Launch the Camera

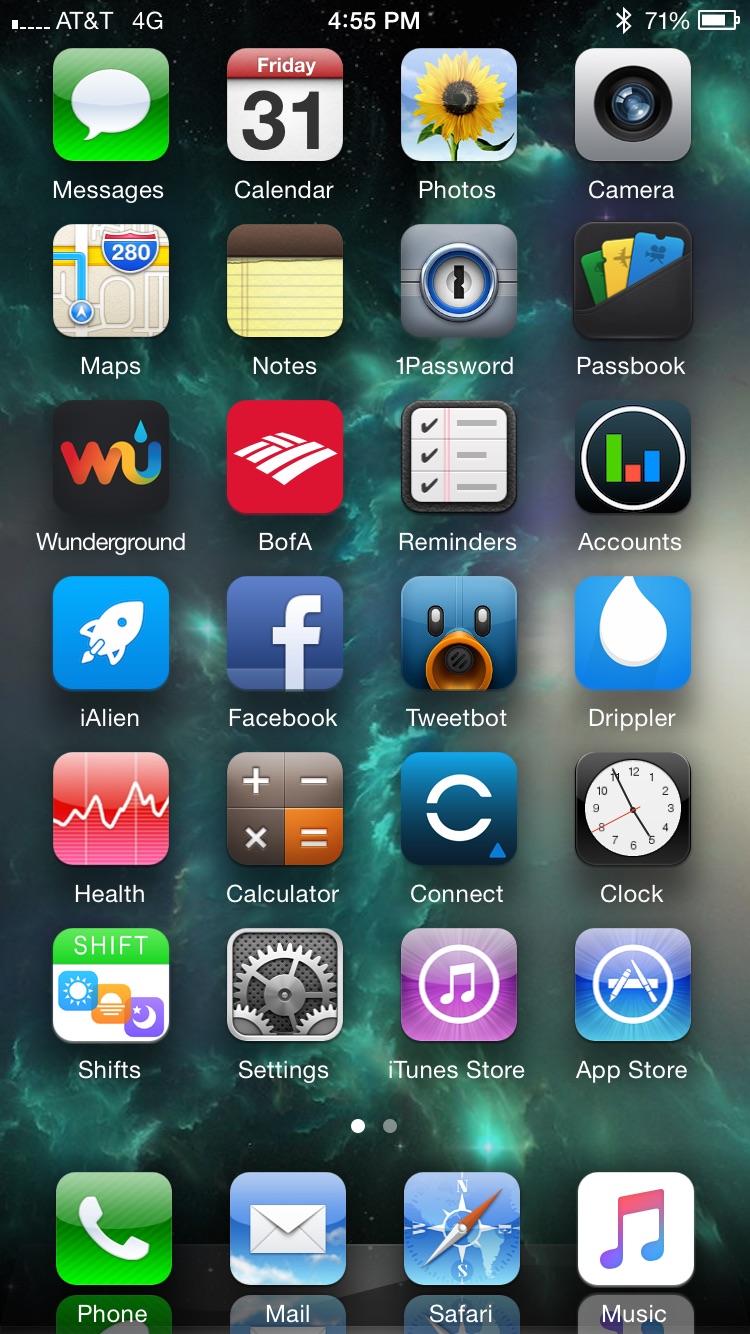(632, 105)
